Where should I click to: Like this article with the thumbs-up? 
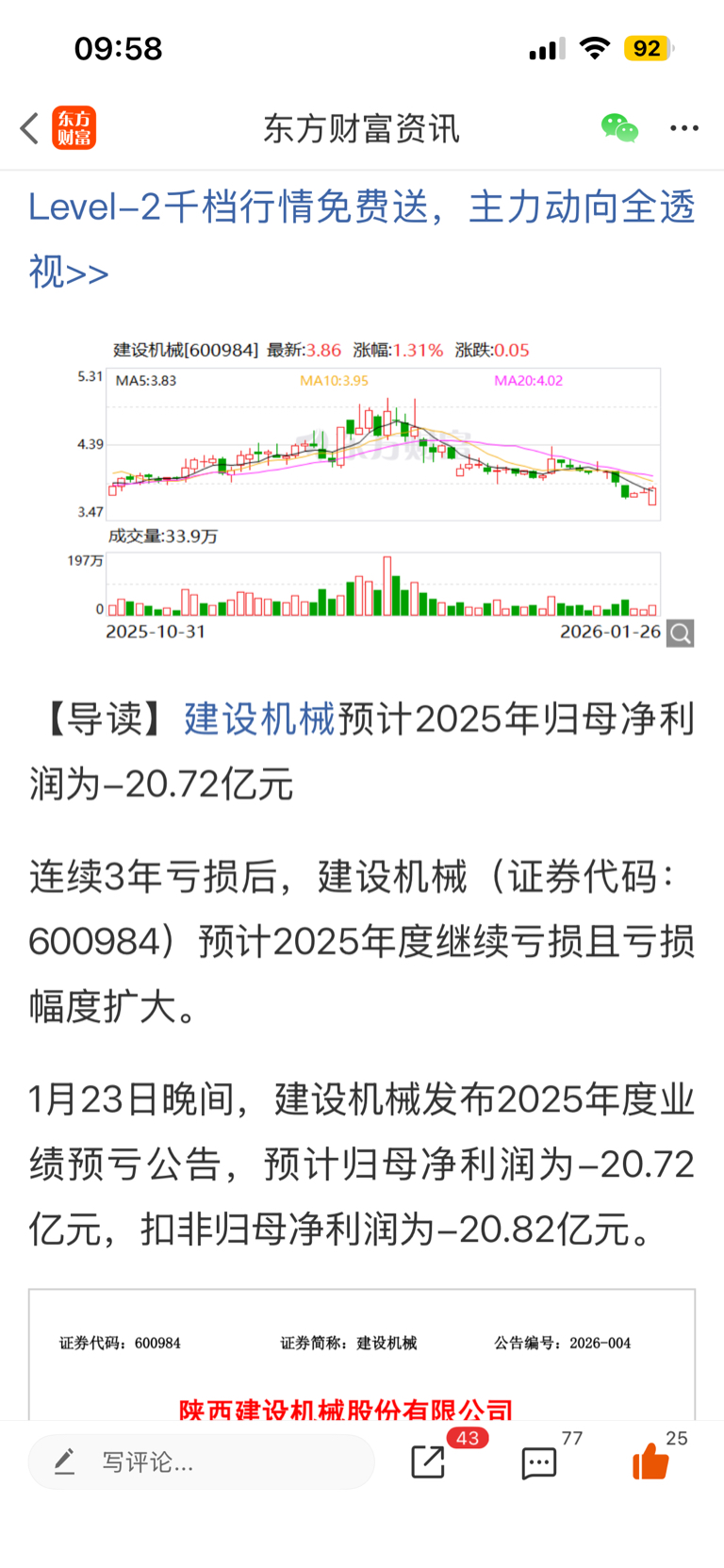[x=650, y=1462]
